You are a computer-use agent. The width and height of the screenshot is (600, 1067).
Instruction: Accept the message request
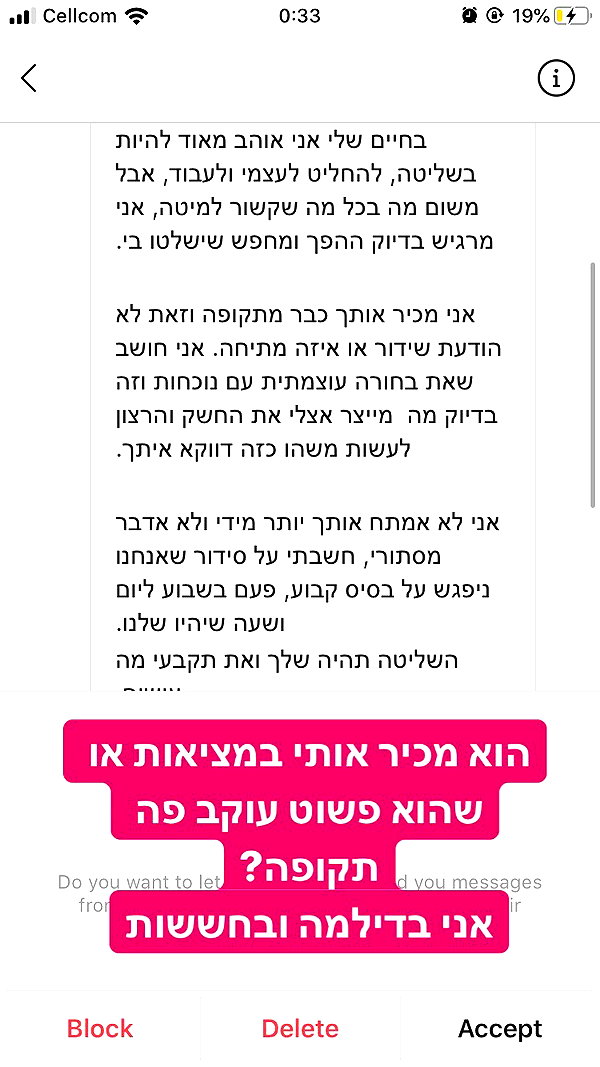point(500,1028)
